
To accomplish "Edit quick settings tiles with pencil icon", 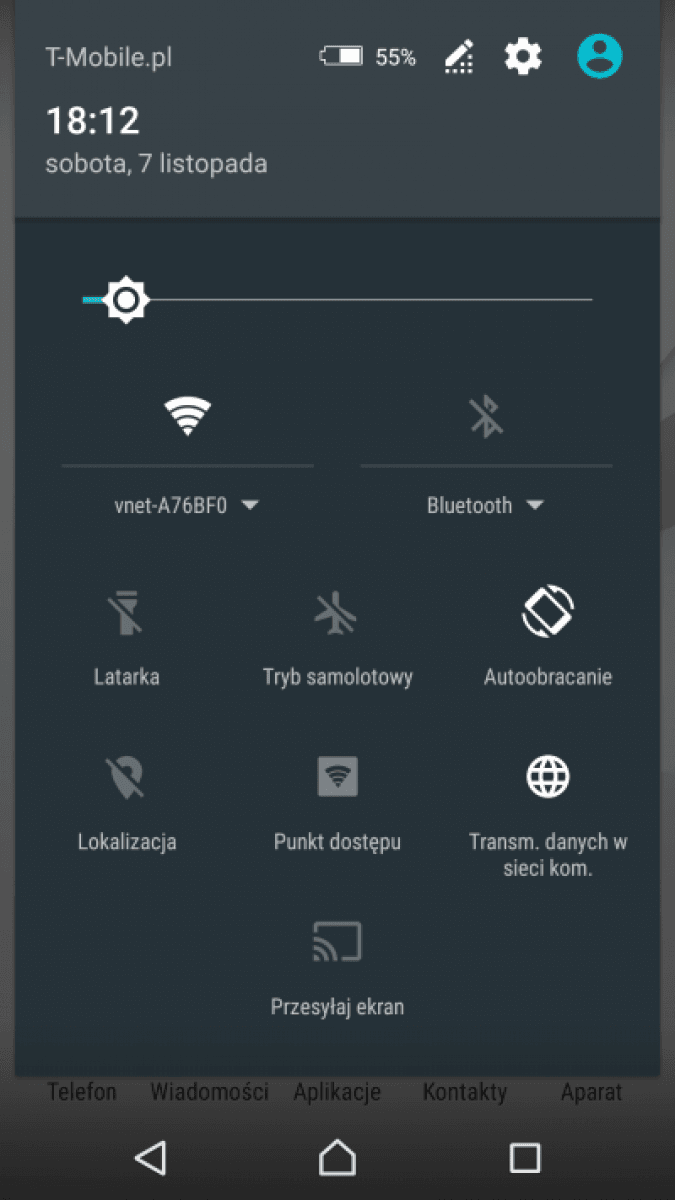I will [459, 57].
